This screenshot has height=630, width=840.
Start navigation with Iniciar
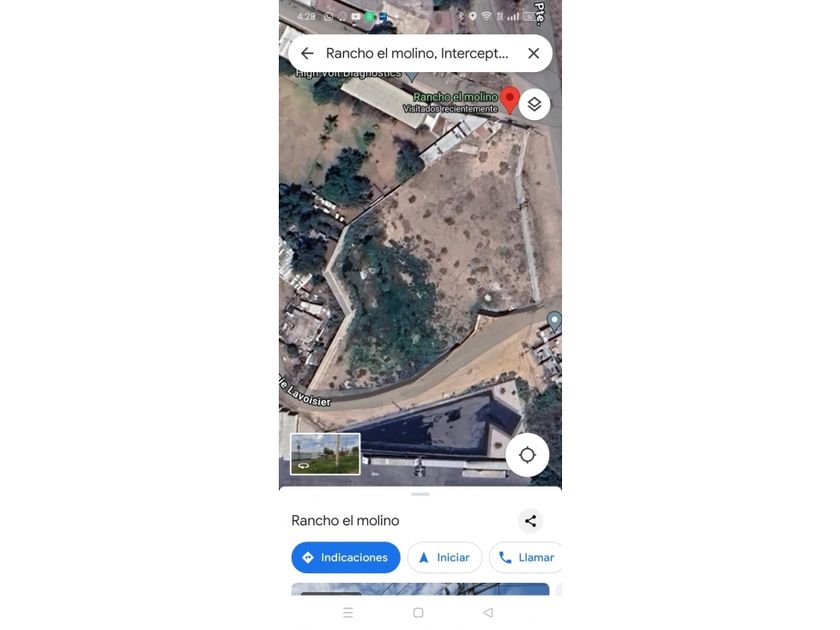445,557
